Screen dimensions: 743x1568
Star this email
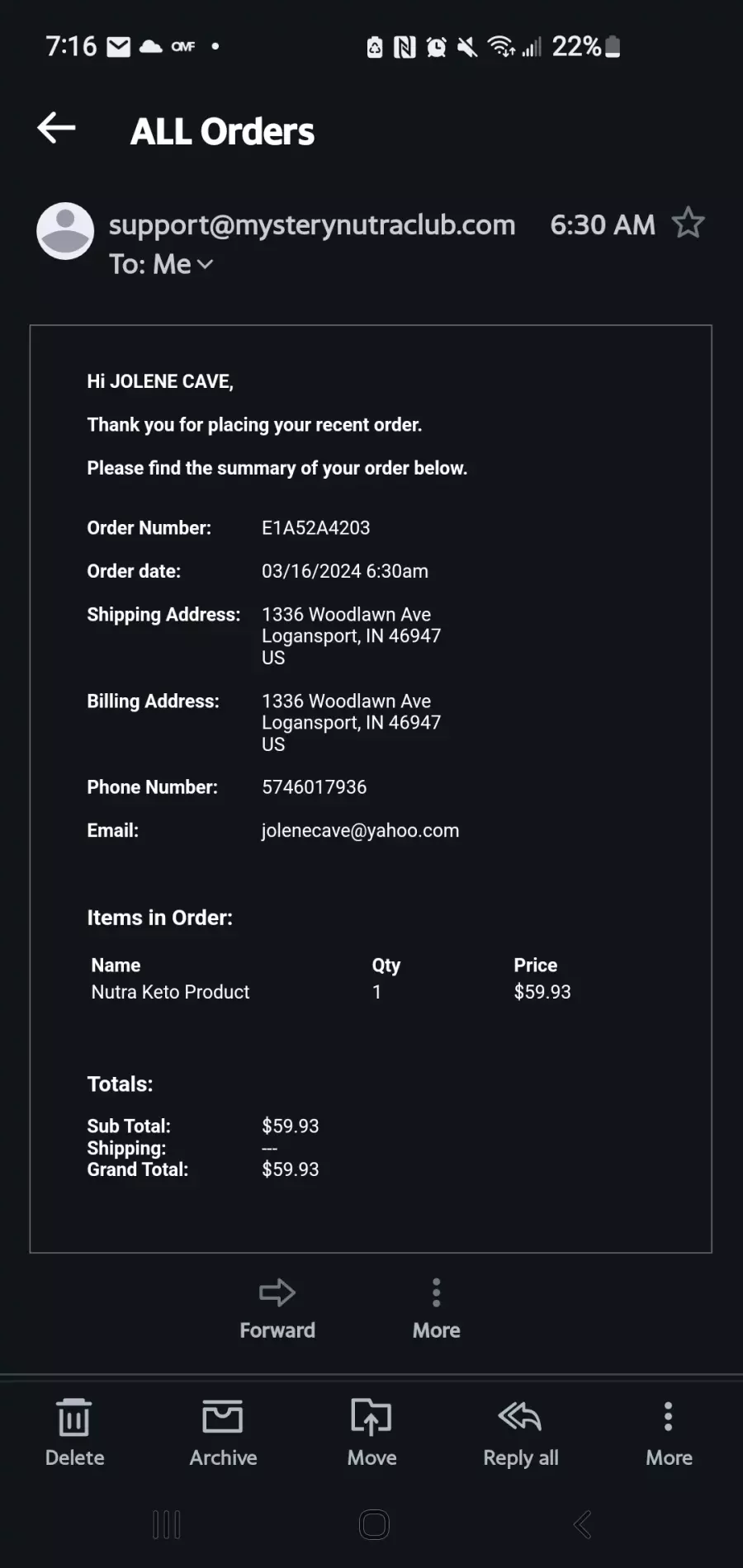pyautogui.click(x=688, y=224)
